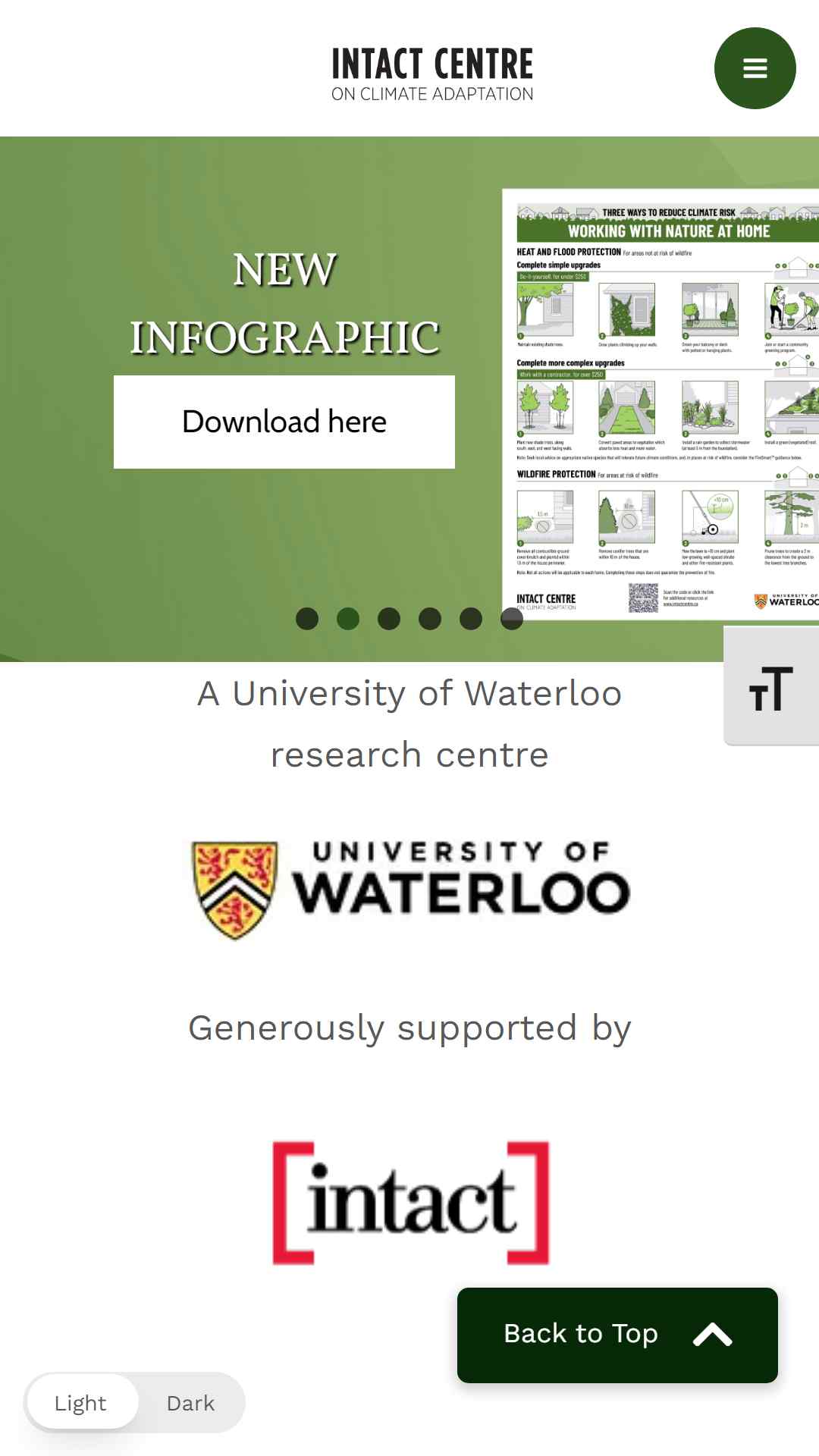Open the text size accessibility tool
This screenshot has height=1456, width=819.
click(771, 686)
